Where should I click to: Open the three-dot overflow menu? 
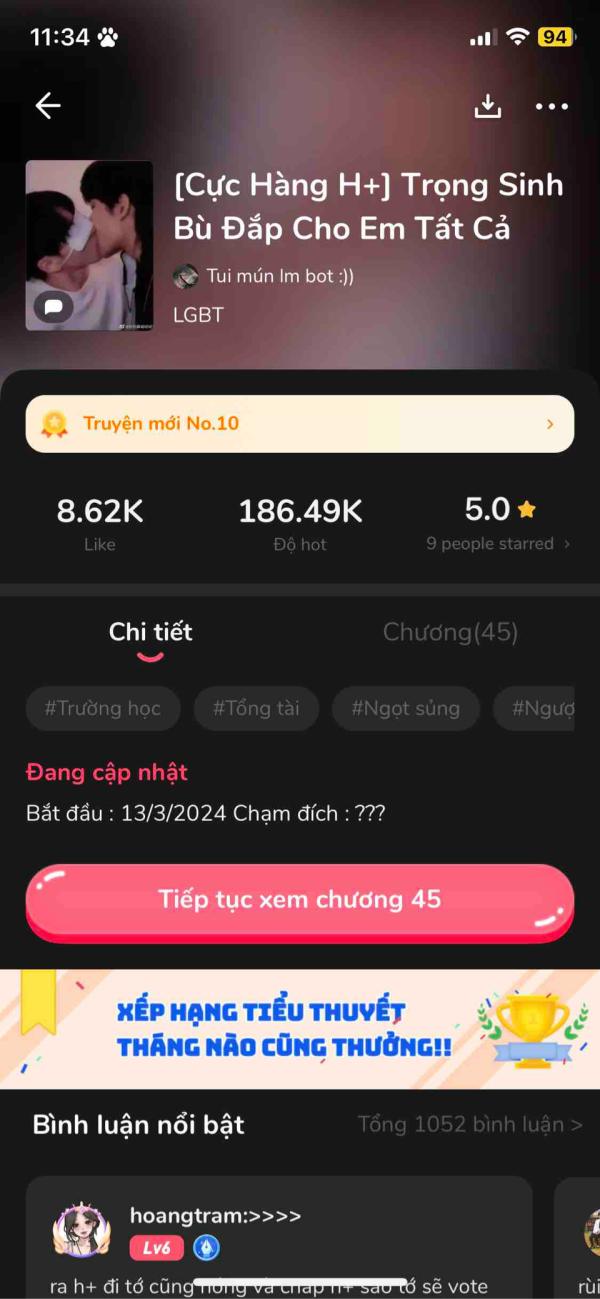(x=551, y=106)
